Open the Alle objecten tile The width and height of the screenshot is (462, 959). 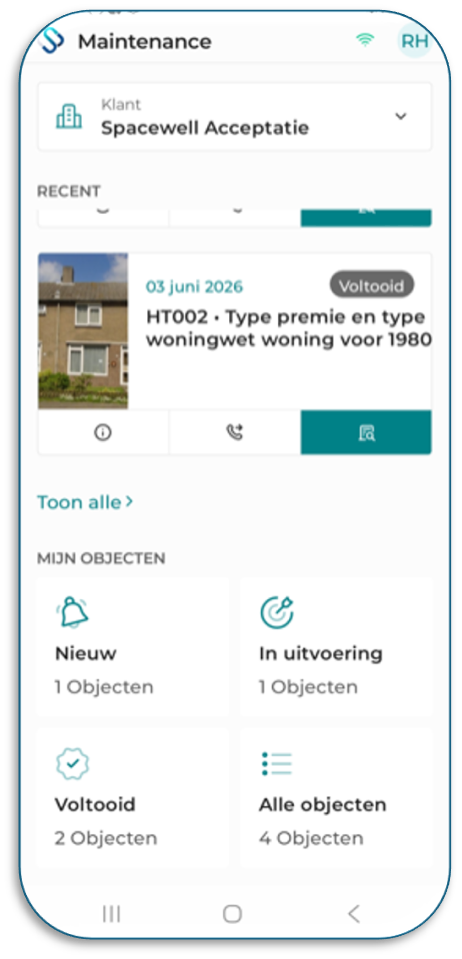coord(336,798)
